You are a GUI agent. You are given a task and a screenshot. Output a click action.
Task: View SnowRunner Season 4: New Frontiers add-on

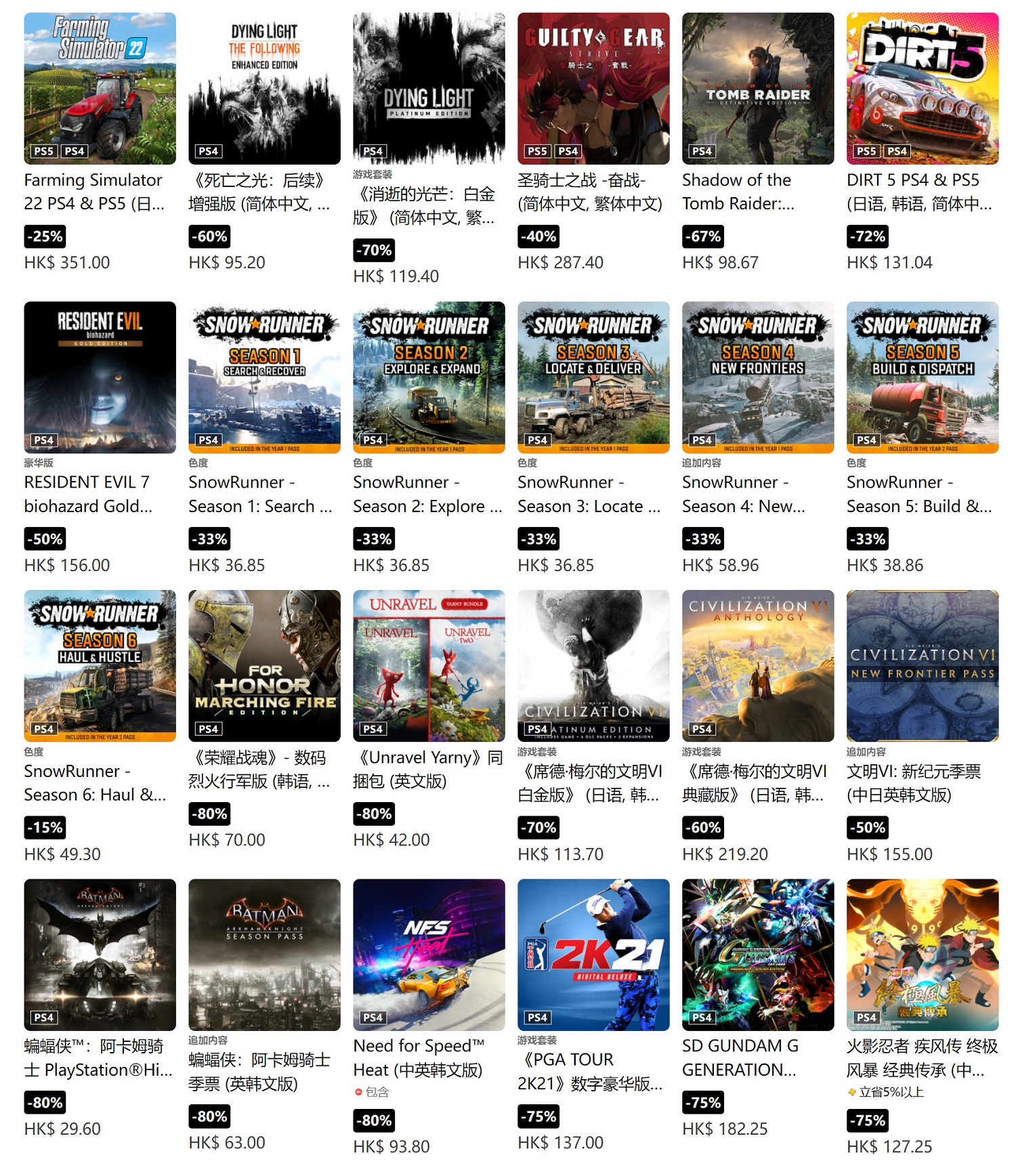coord(758,377)
